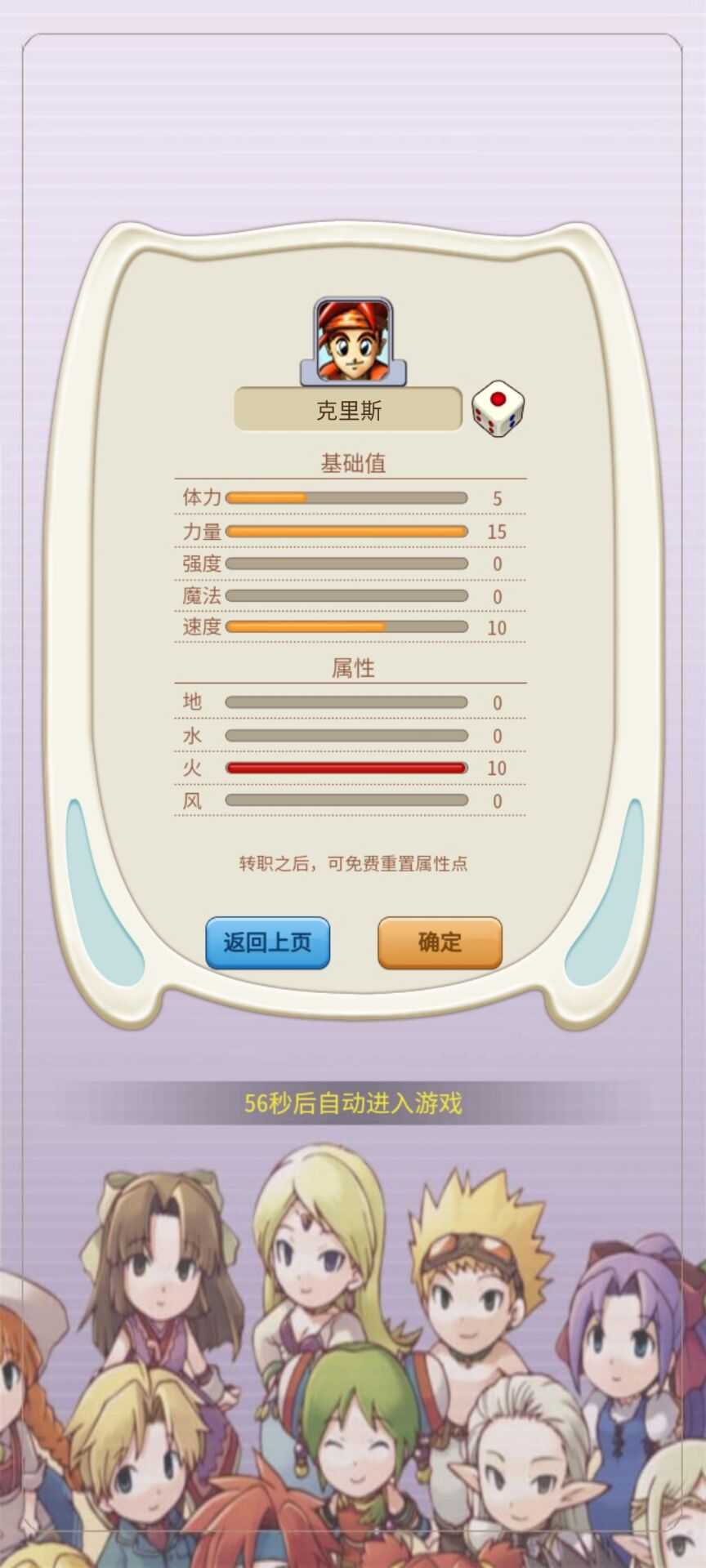Edit the character name 克里斯
The image size is (706, 1568).
(x=348, y=410)
